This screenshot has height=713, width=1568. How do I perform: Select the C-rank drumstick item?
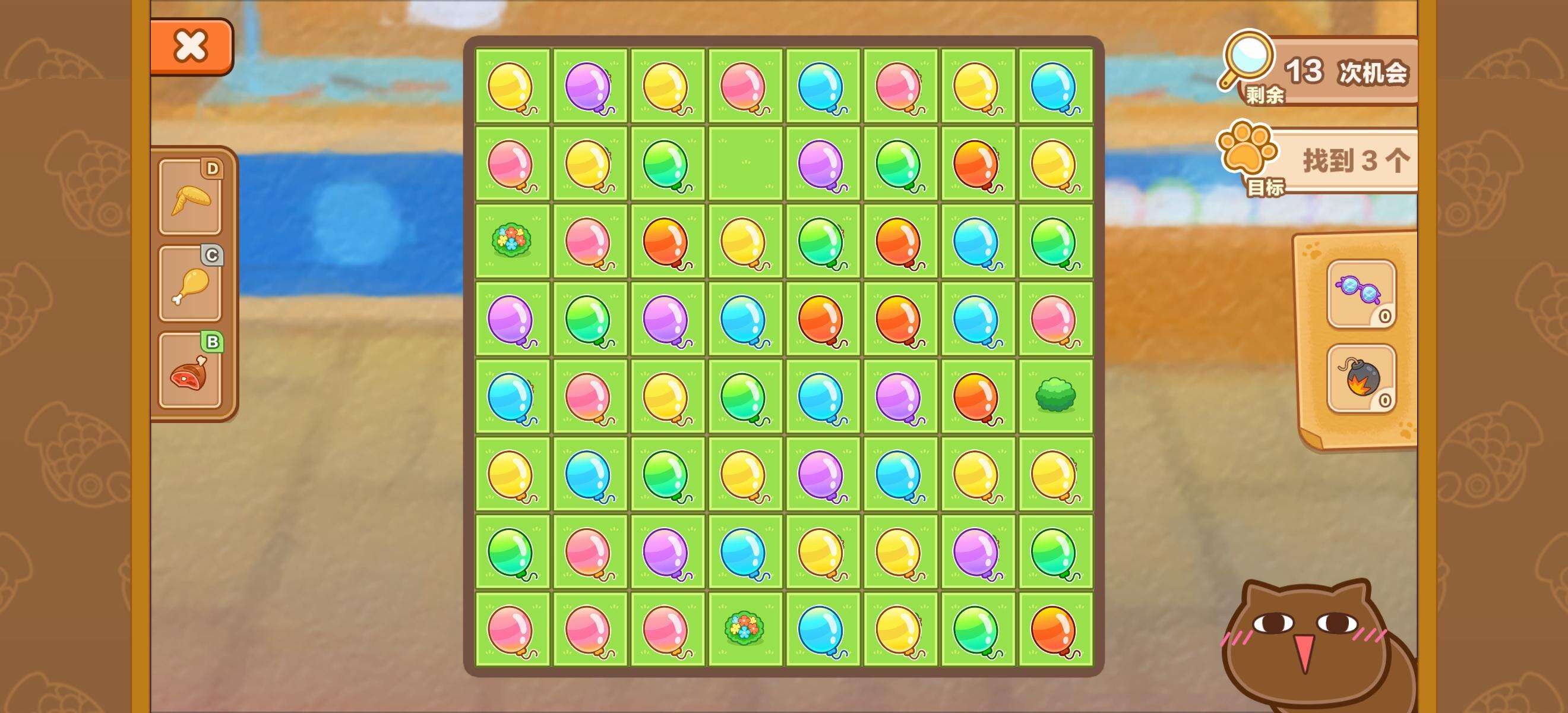pos(190,284)
